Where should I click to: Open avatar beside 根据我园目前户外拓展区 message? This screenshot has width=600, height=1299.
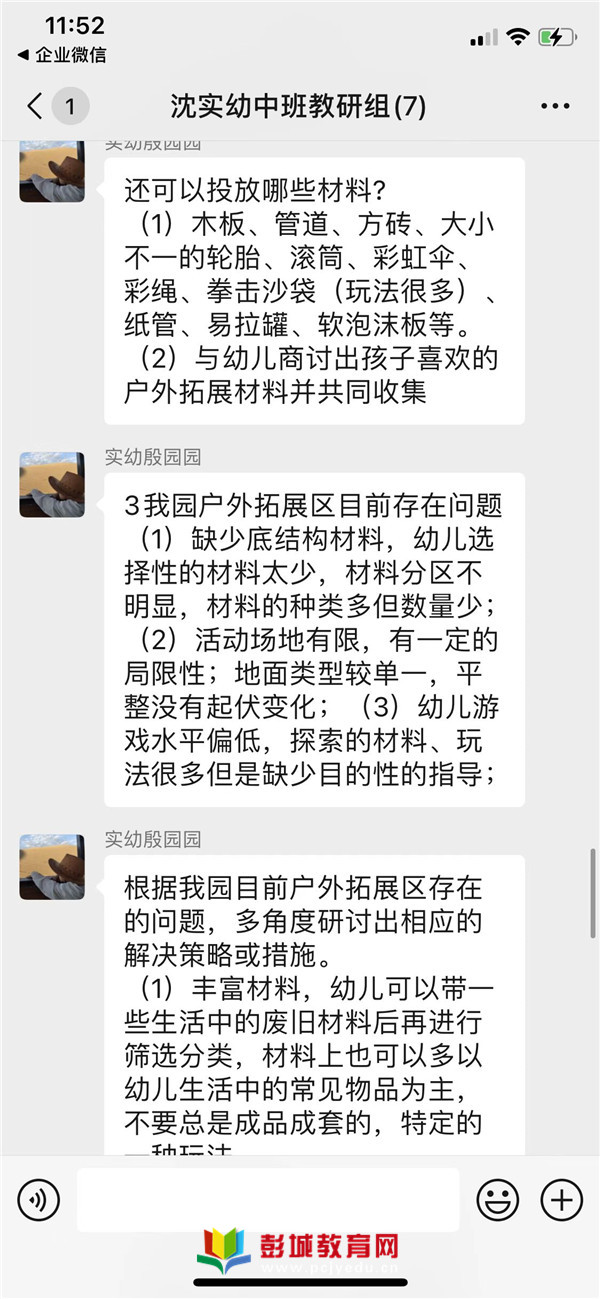click(x=52, y=866)
